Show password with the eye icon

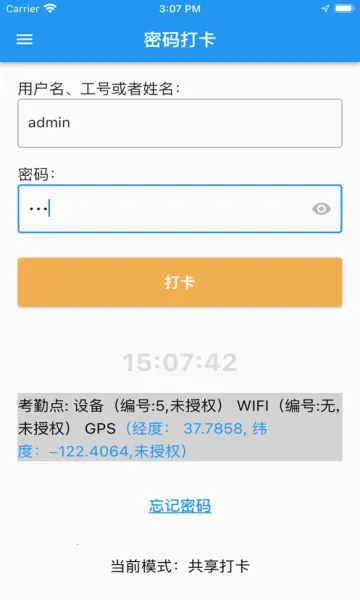coord(321,209)
